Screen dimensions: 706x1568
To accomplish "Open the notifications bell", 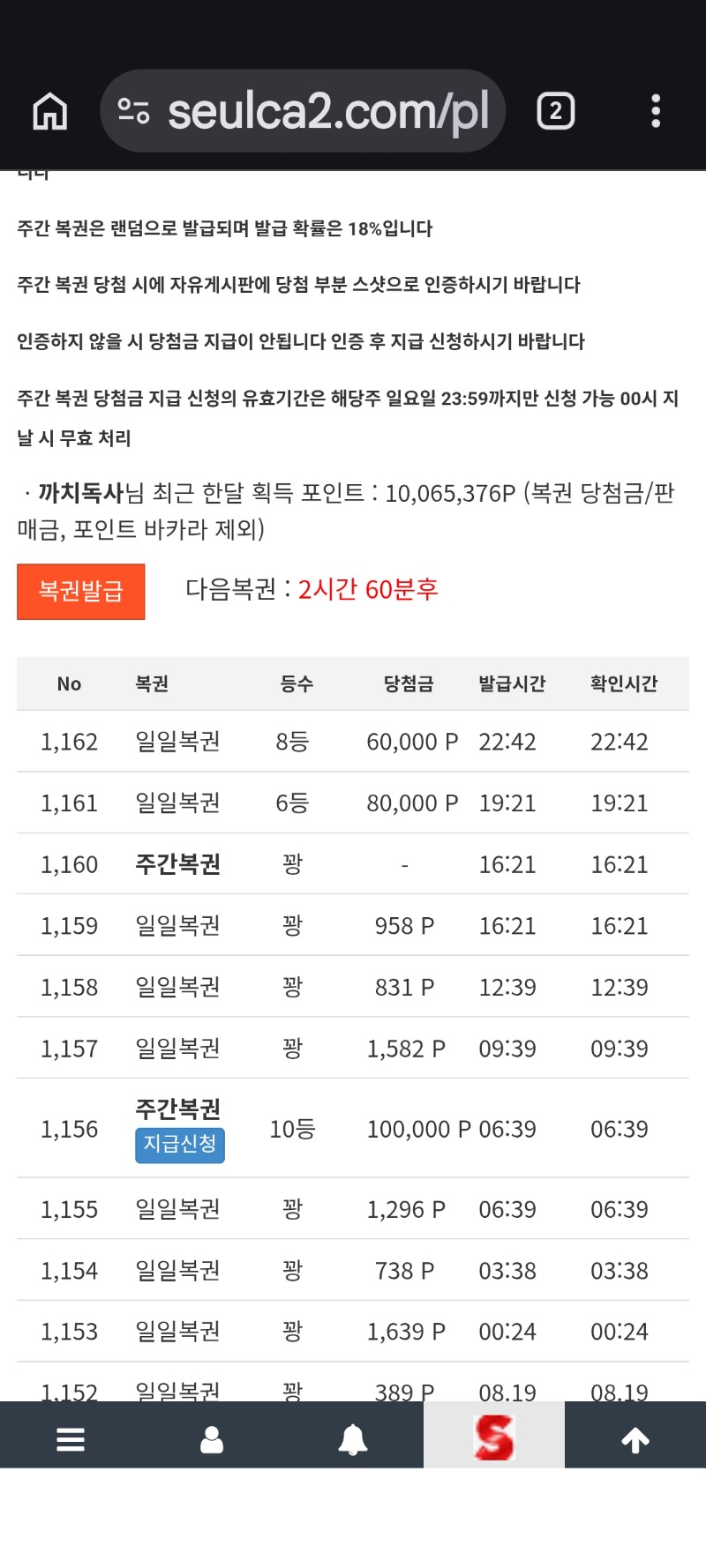I will point(353,1440).
